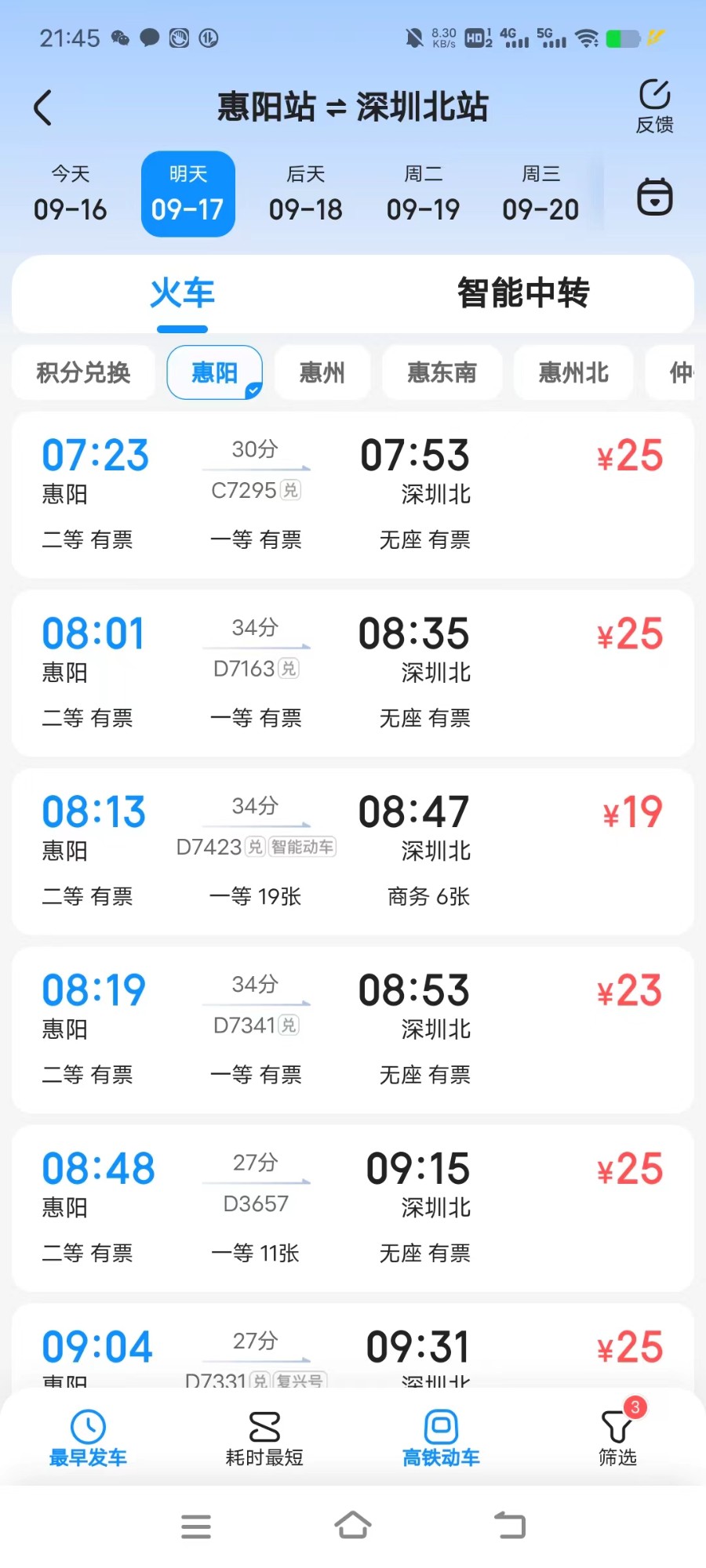Viewport: 706px width, 1568px height.
Task: Choose the 周二 09-19 date
Action: point(423,194)
